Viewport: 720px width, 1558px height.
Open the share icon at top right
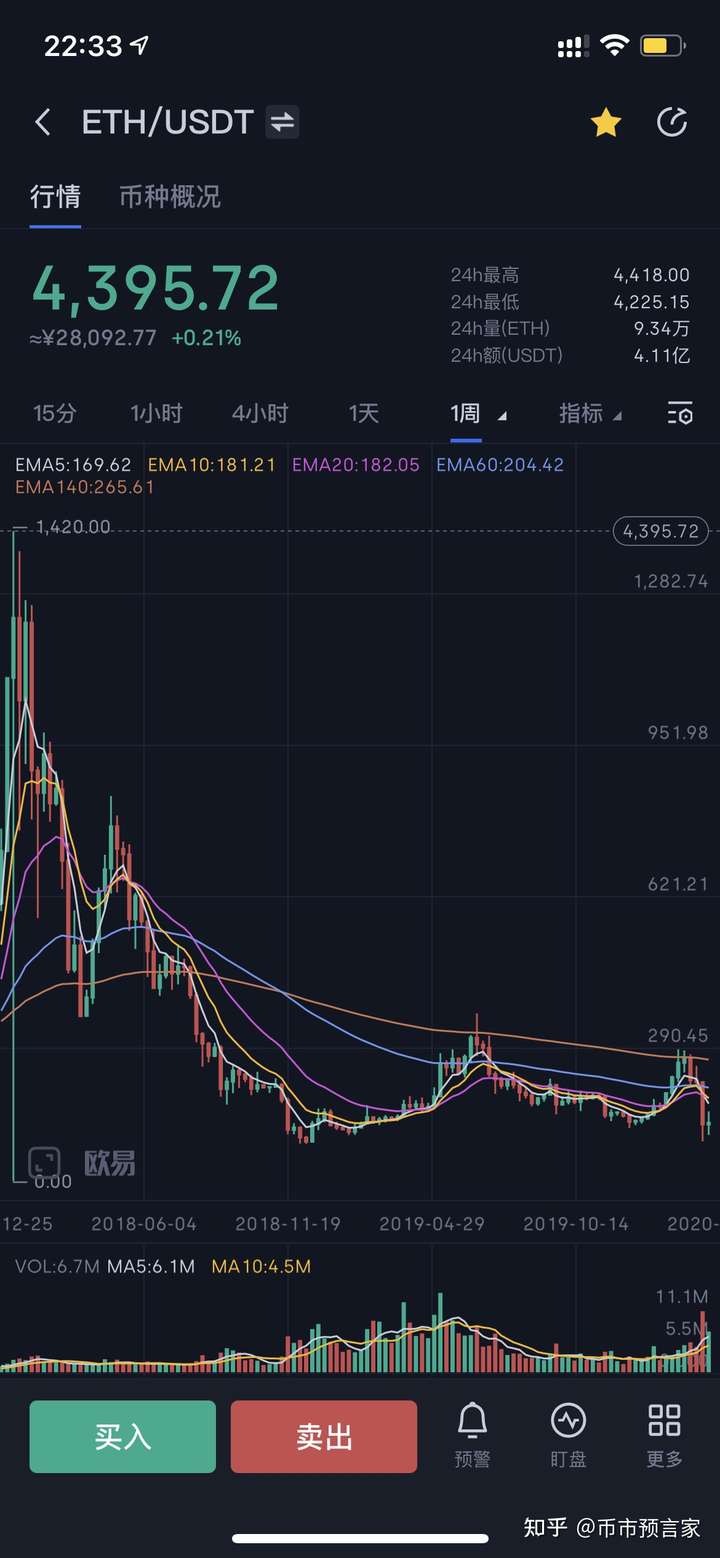pos(672,123)
